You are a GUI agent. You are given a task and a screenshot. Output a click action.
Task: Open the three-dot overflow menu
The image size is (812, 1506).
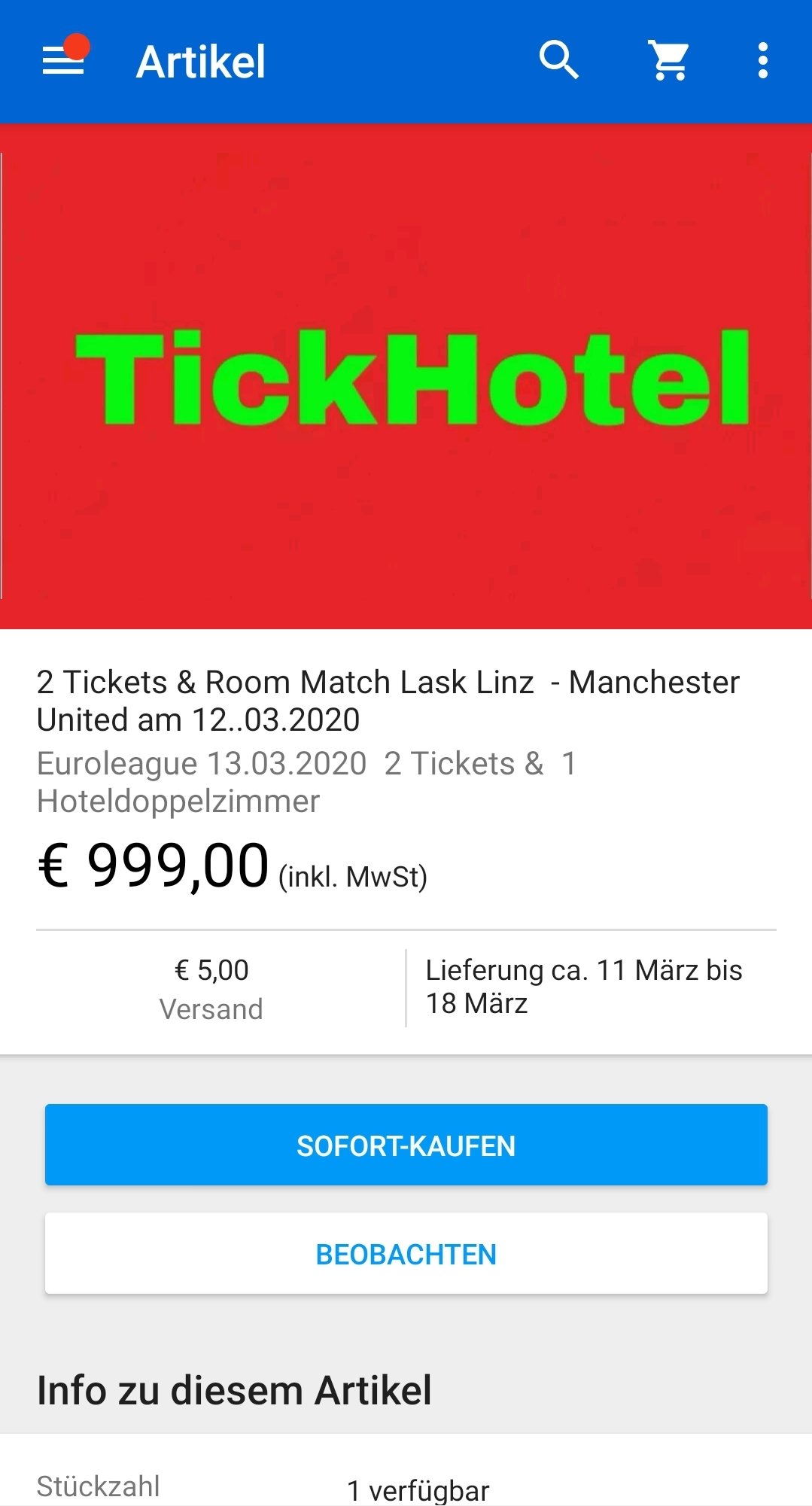tap(763, 60)
